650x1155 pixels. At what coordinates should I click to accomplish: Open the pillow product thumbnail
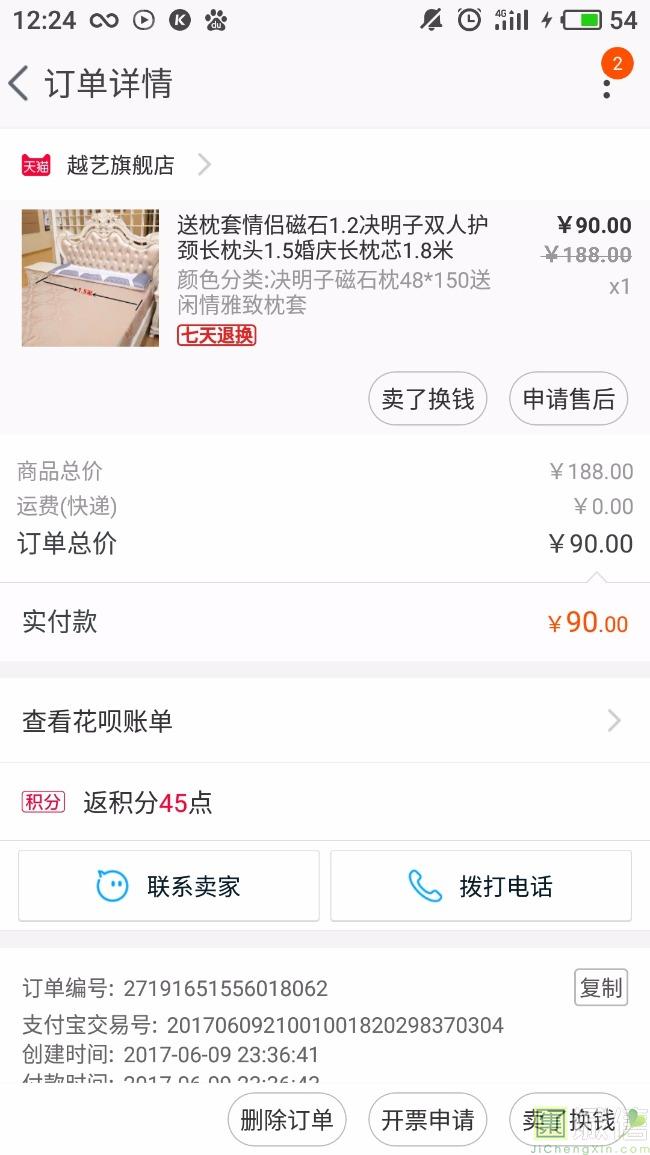[x=90, y=278]
